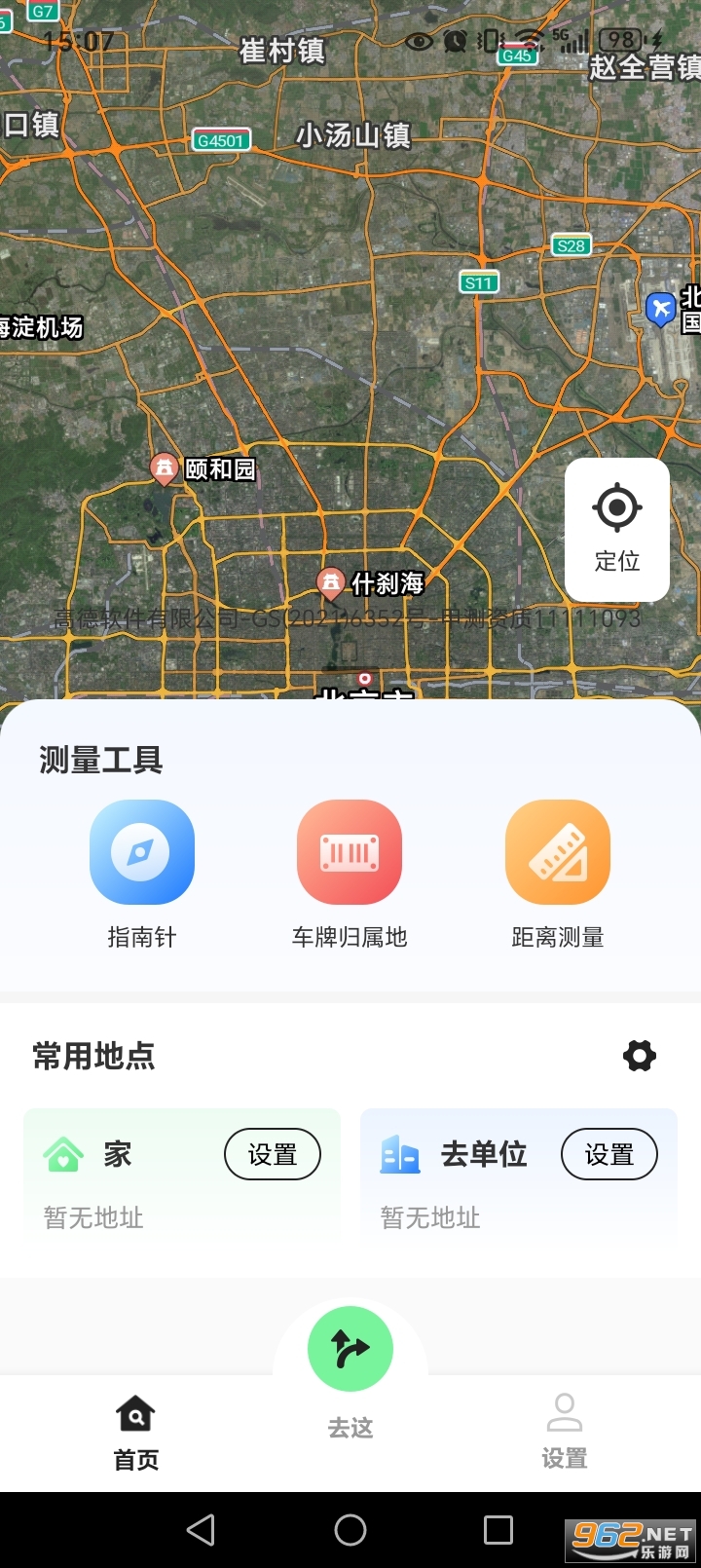This screenshot has height=1568, width=701.
Task: Select the 颐和园 map marker
Action: (x=164, y=470)
